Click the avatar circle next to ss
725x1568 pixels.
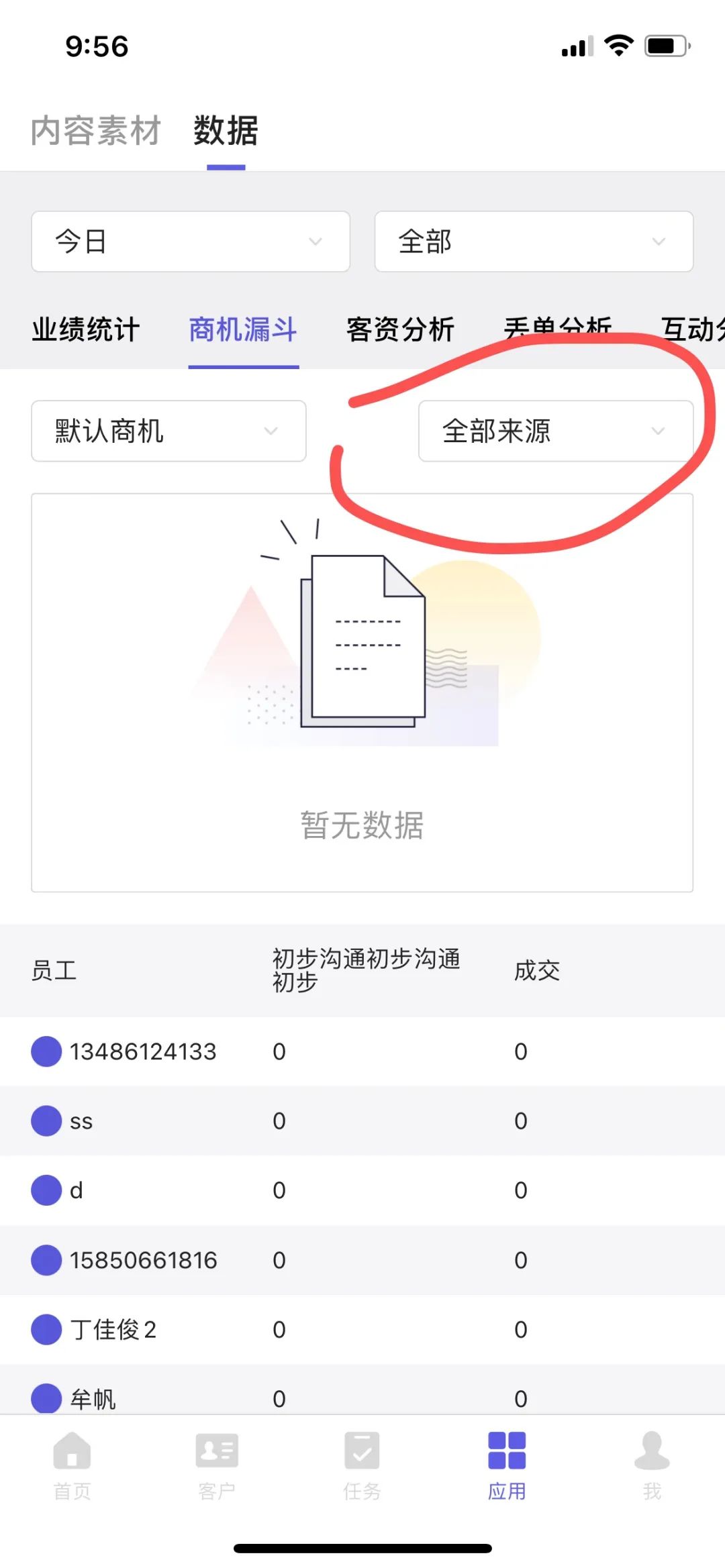click(46, 1120)
